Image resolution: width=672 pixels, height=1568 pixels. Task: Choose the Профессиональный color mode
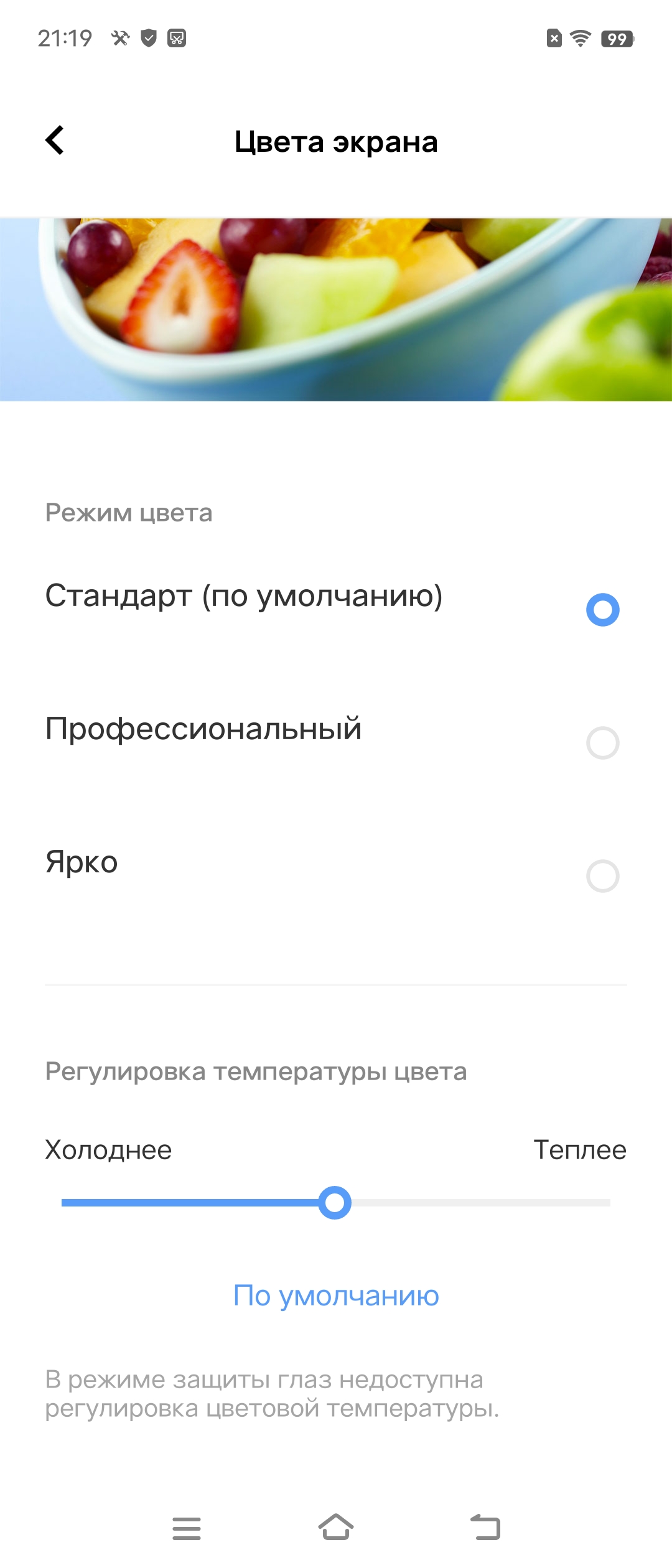602,743
